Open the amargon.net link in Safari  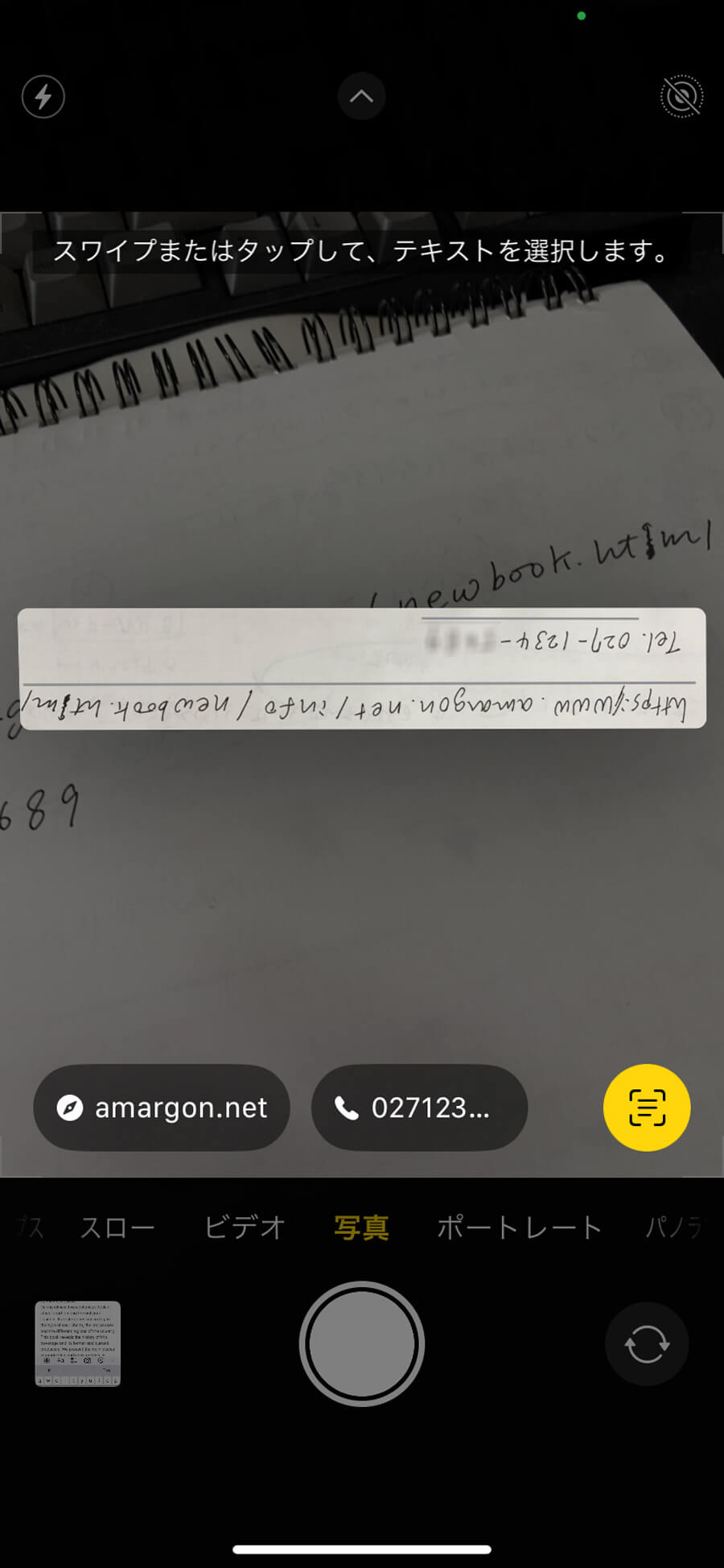(162, 1108)
